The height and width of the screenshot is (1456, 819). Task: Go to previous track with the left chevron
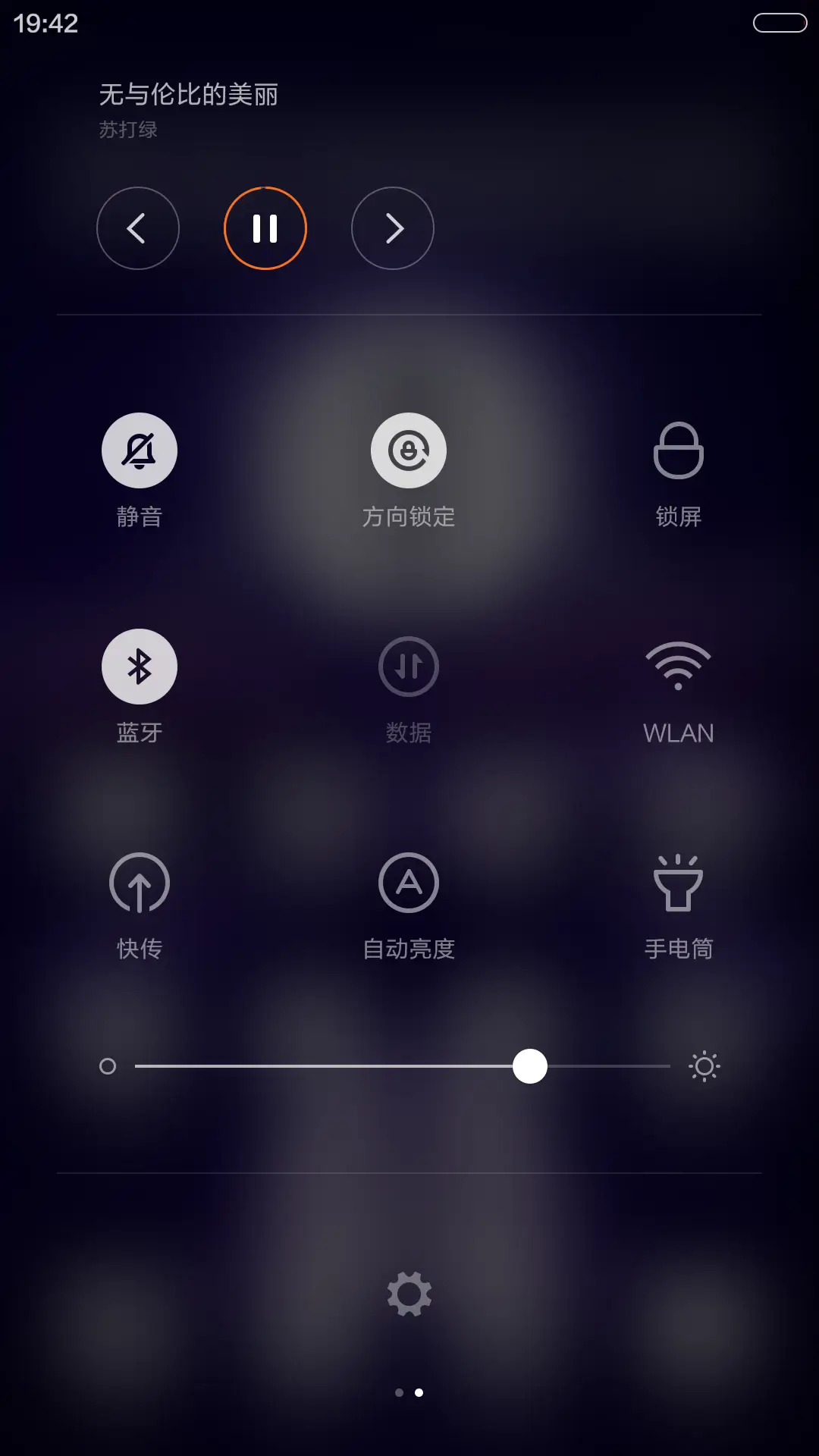coord(138,228)
